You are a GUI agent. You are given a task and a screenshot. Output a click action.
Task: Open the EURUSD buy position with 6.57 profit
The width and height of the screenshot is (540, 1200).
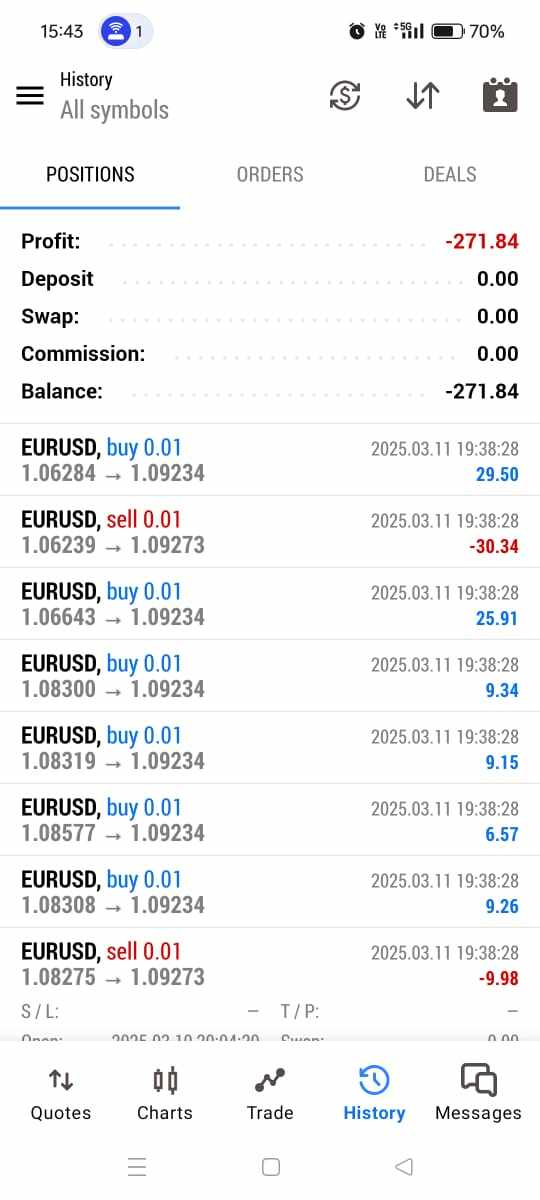(x=270, y=820)
